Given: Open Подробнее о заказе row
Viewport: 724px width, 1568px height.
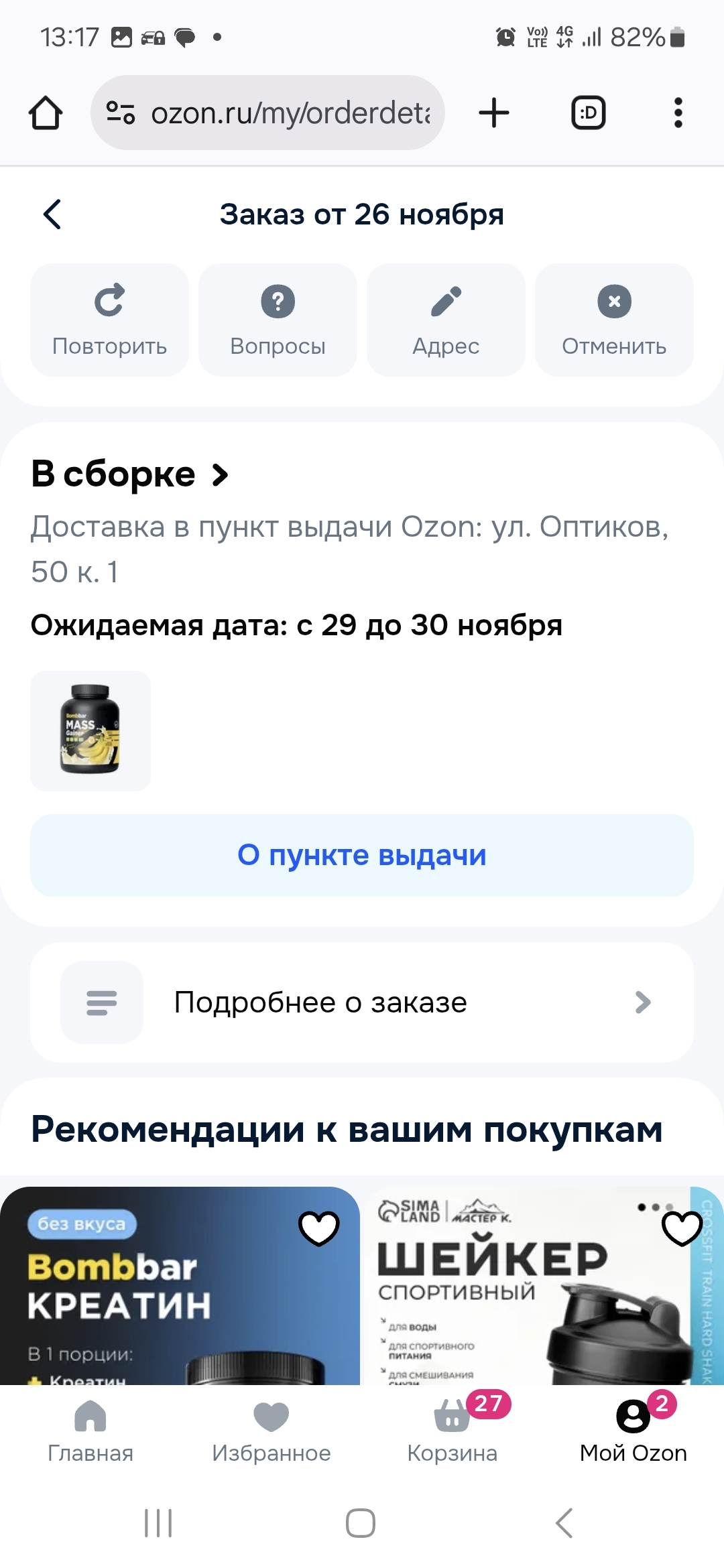Looking at the screenshot, I should (x=362, y=1002).
